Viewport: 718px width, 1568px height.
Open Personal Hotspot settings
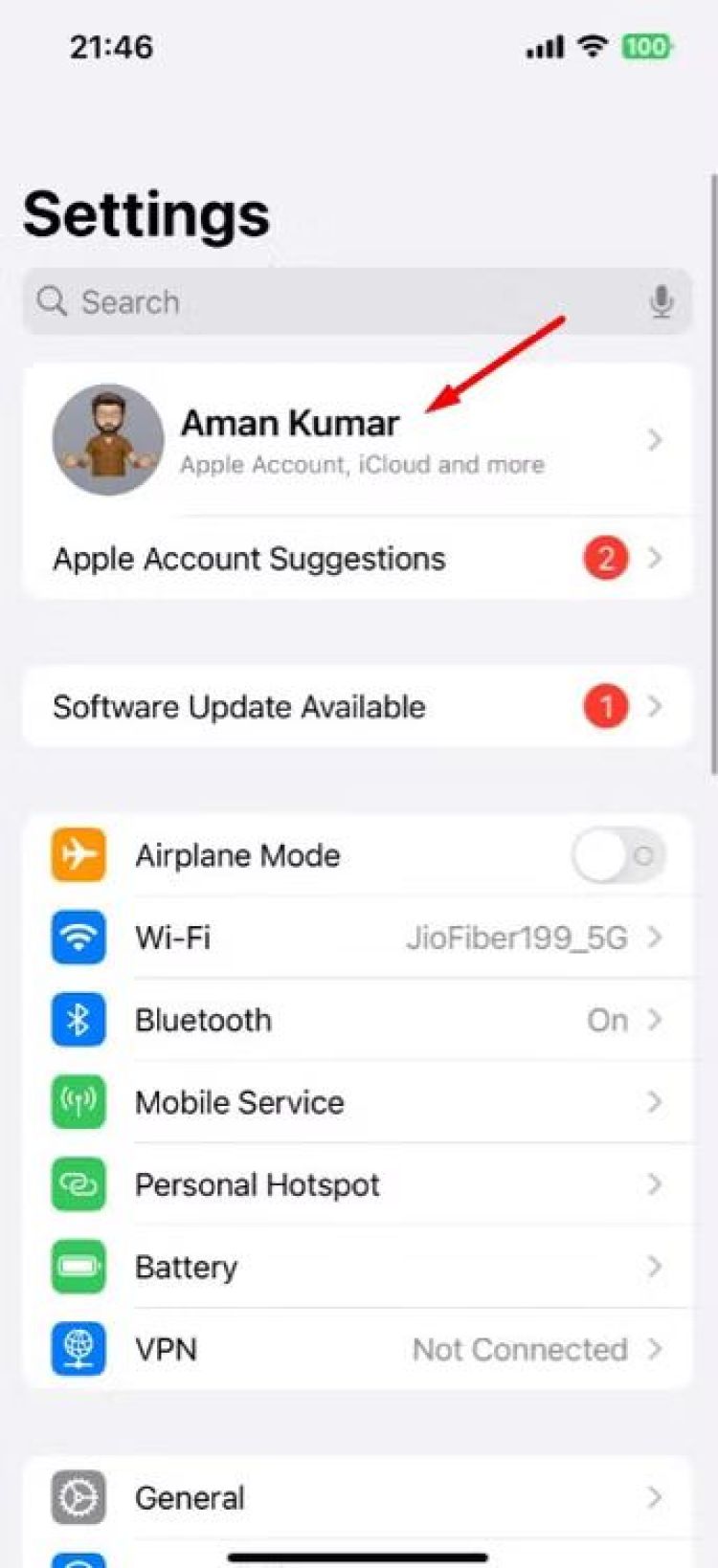pos(356,1184)
